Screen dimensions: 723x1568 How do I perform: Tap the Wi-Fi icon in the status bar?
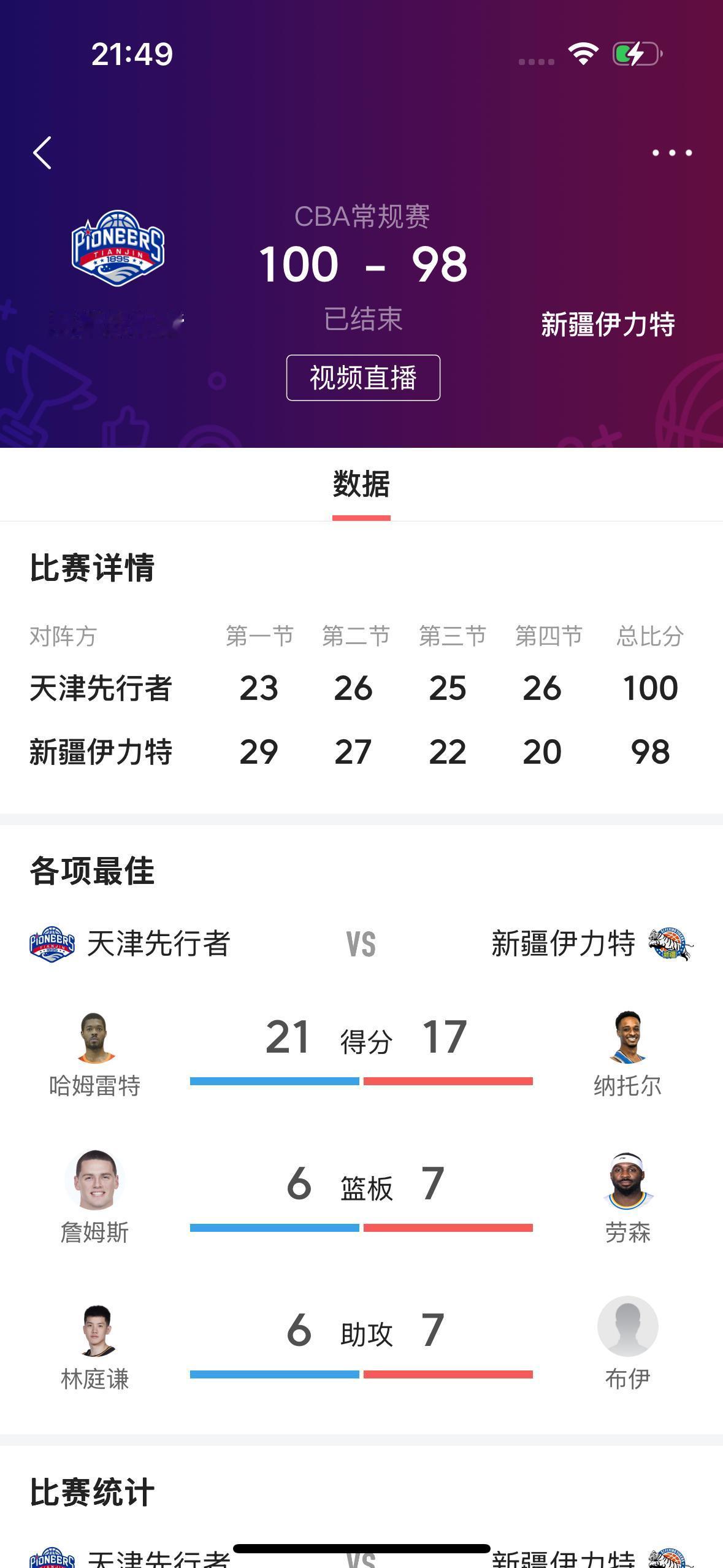(x=584, y=54)
